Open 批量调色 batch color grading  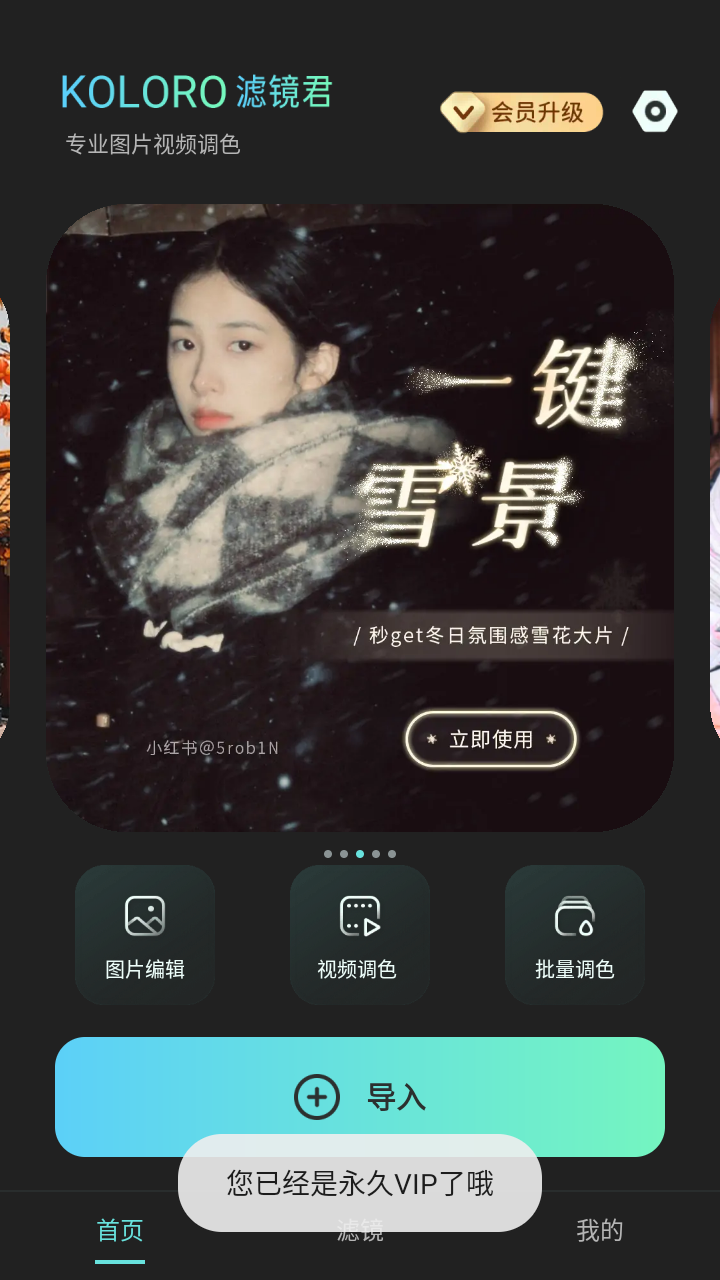tap(574, 935)
